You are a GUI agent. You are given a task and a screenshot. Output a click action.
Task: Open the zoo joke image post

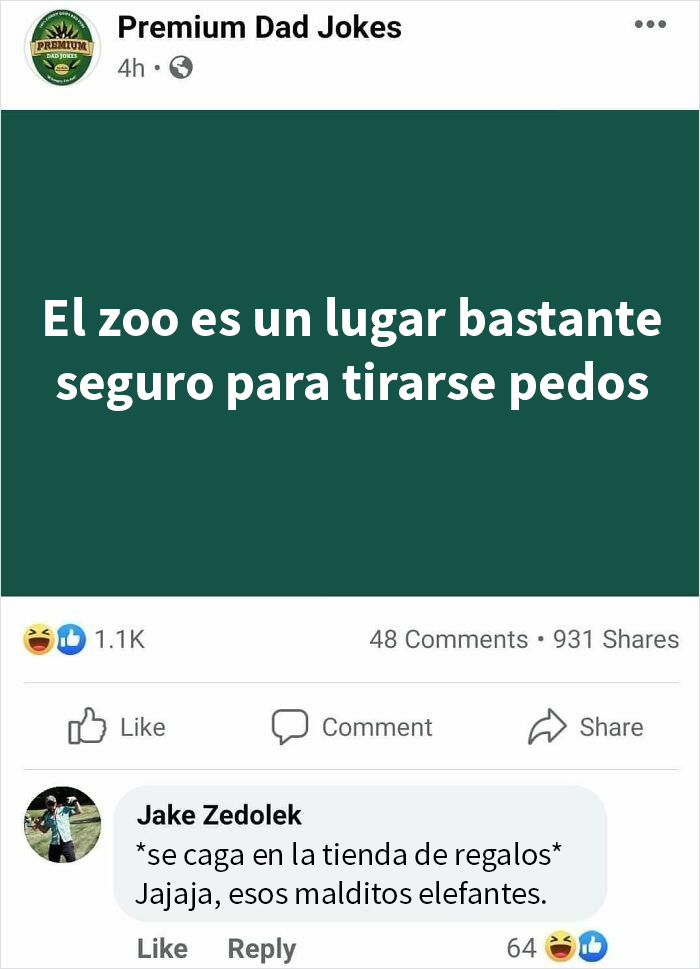point(350,353)
